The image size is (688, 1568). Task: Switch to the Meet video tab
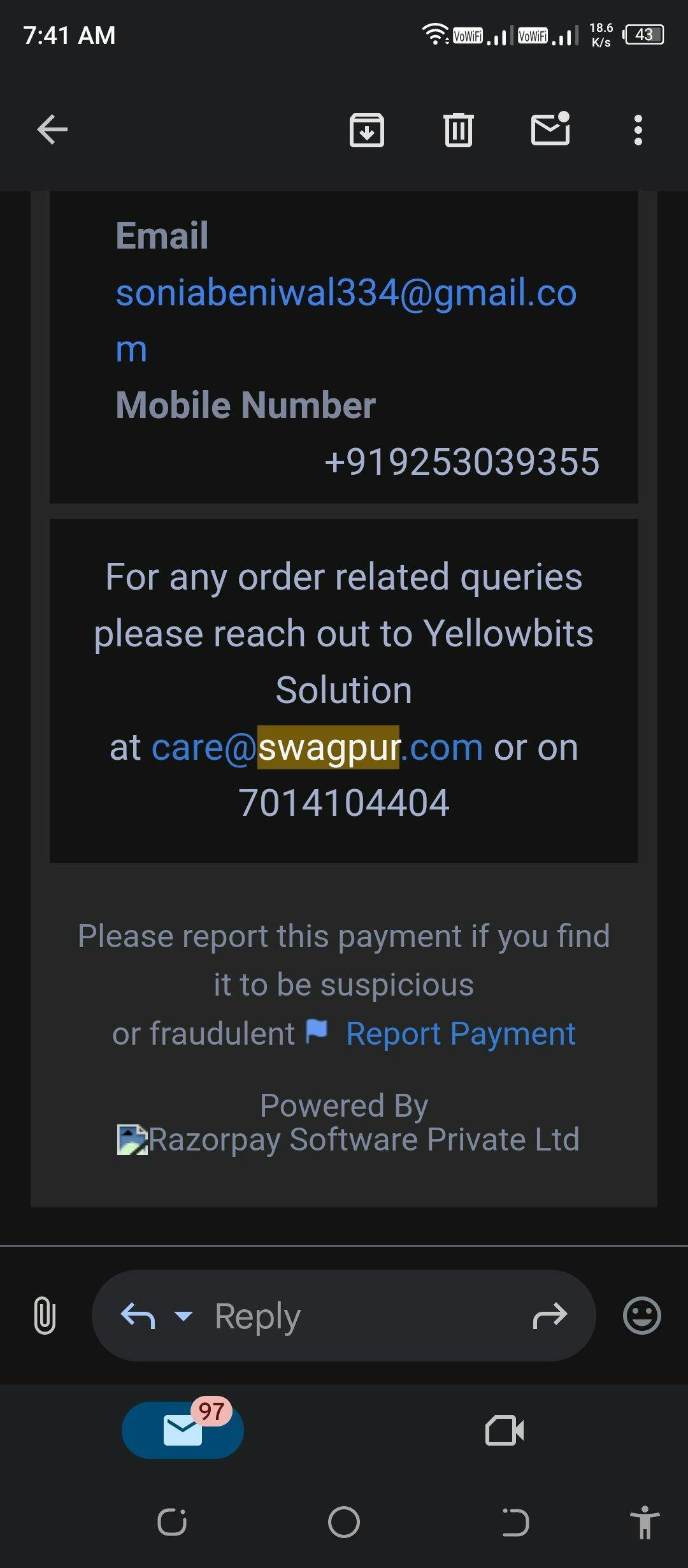pos(505,1430)
